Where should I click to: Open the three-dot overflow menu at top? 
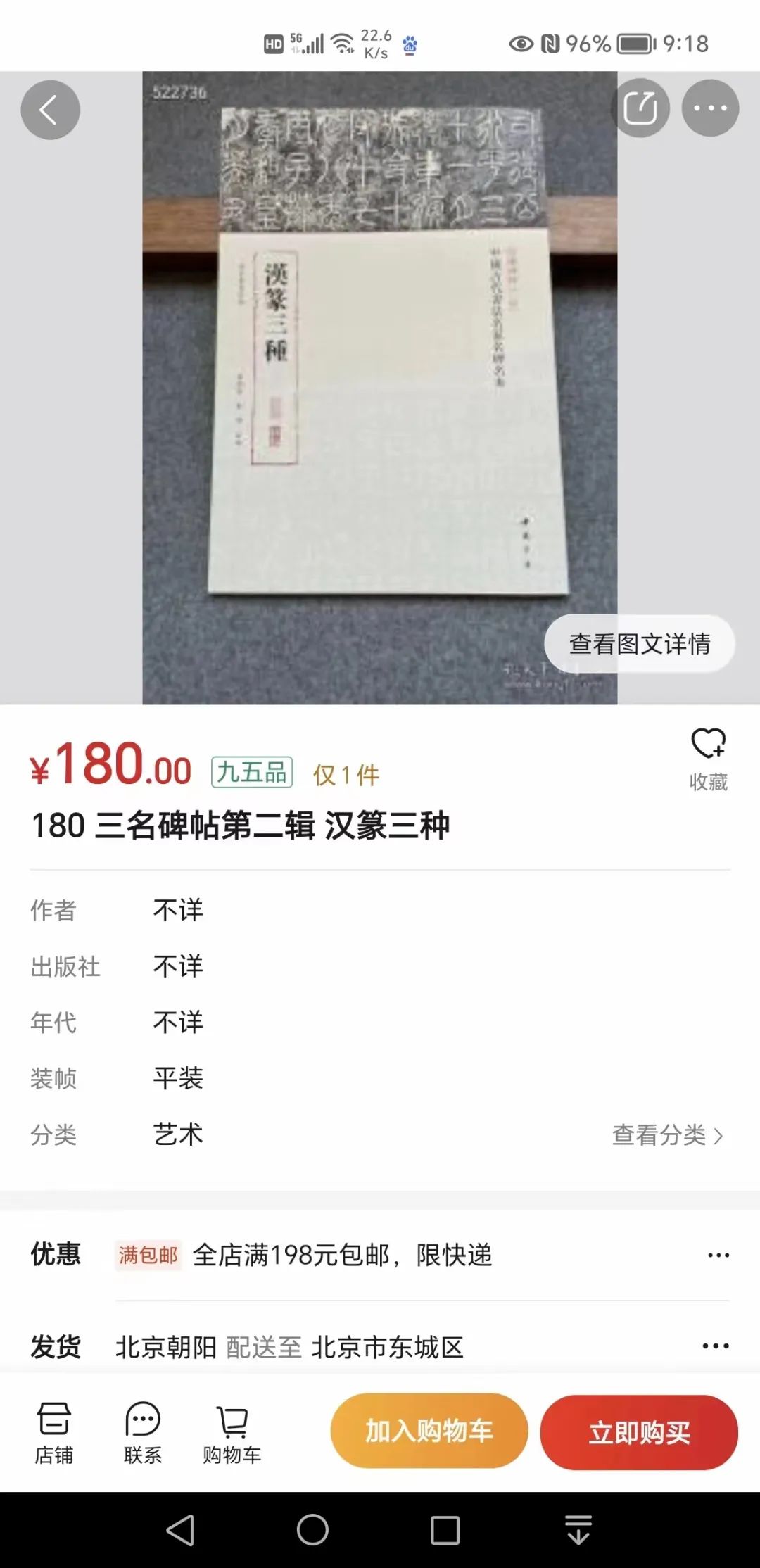pos(710,108)
